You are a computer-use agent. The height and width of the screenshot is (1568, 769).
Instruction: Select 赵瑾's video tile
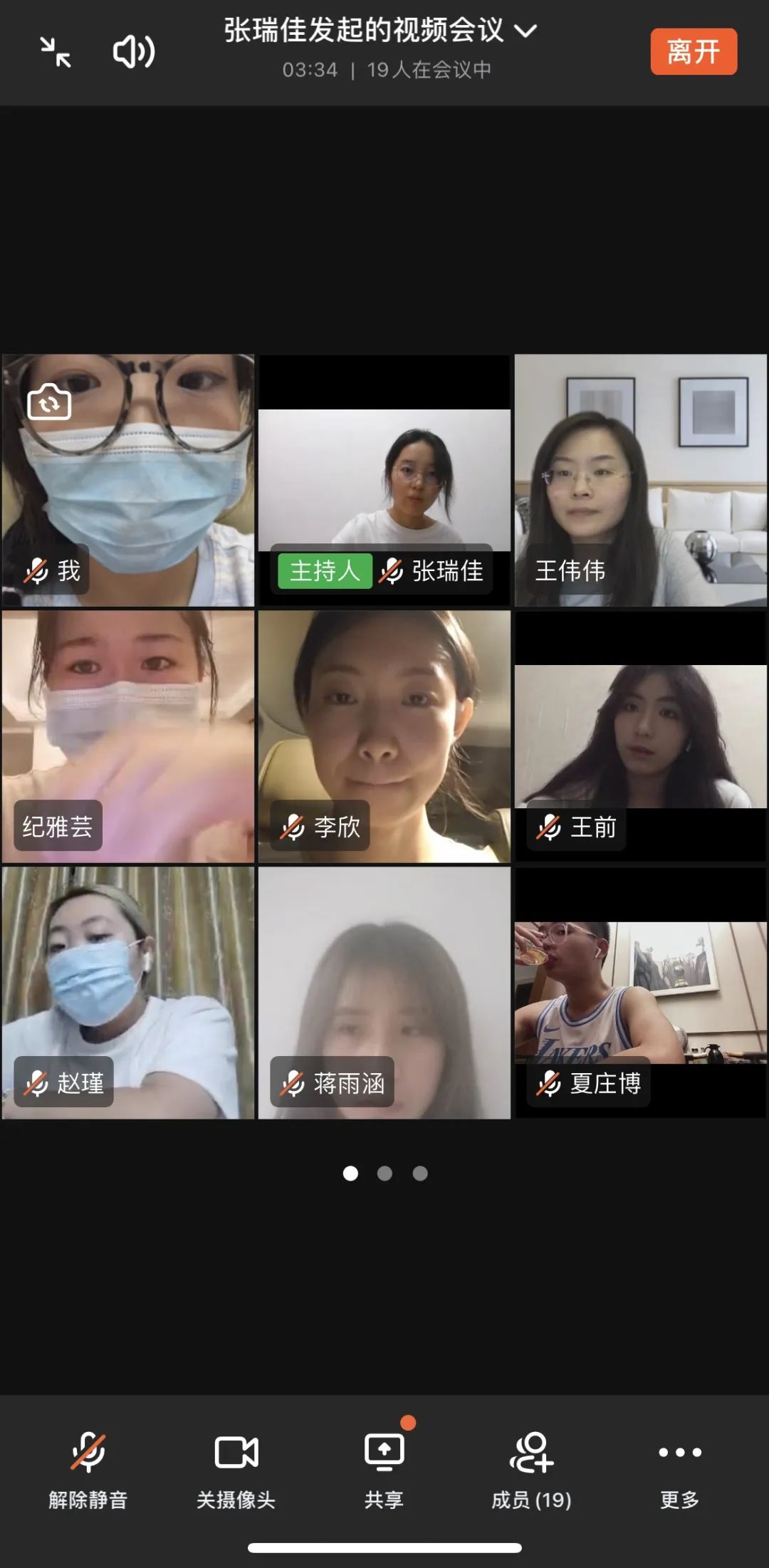[128, 993]
